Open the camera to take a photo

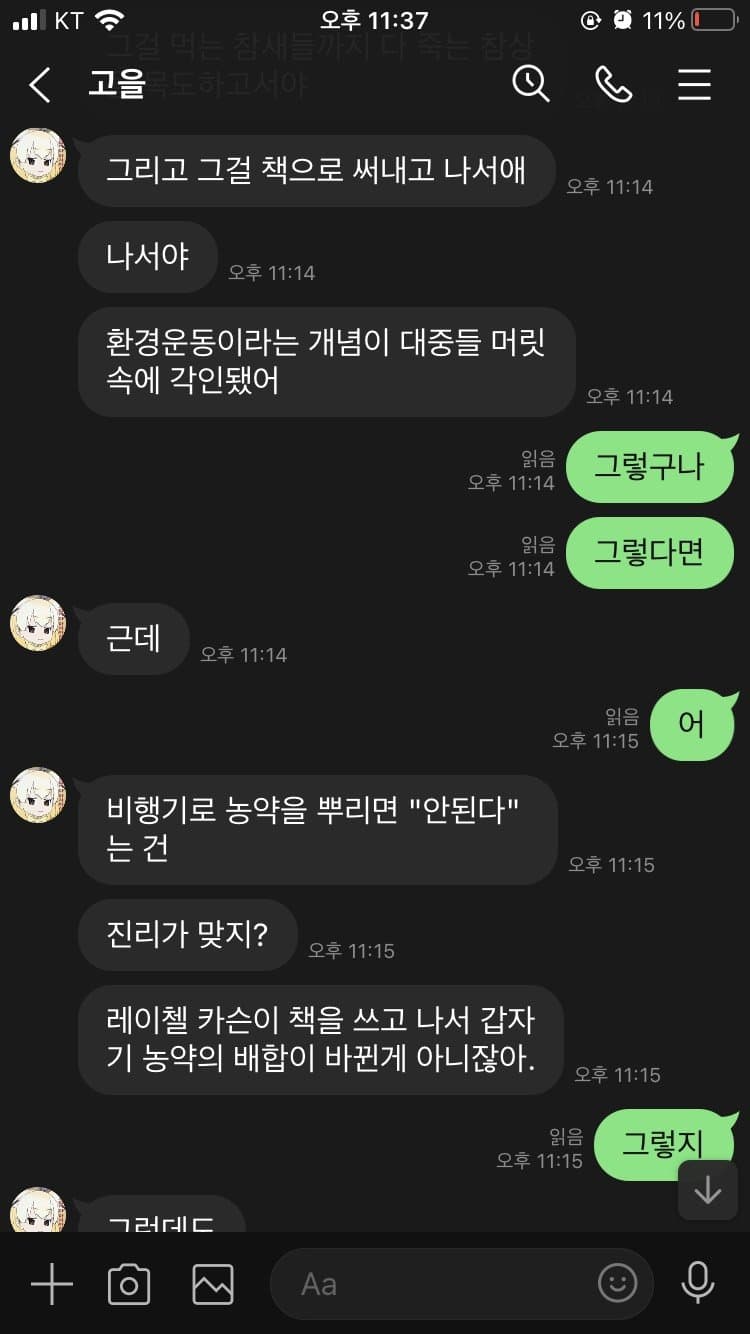point(129,1283)
